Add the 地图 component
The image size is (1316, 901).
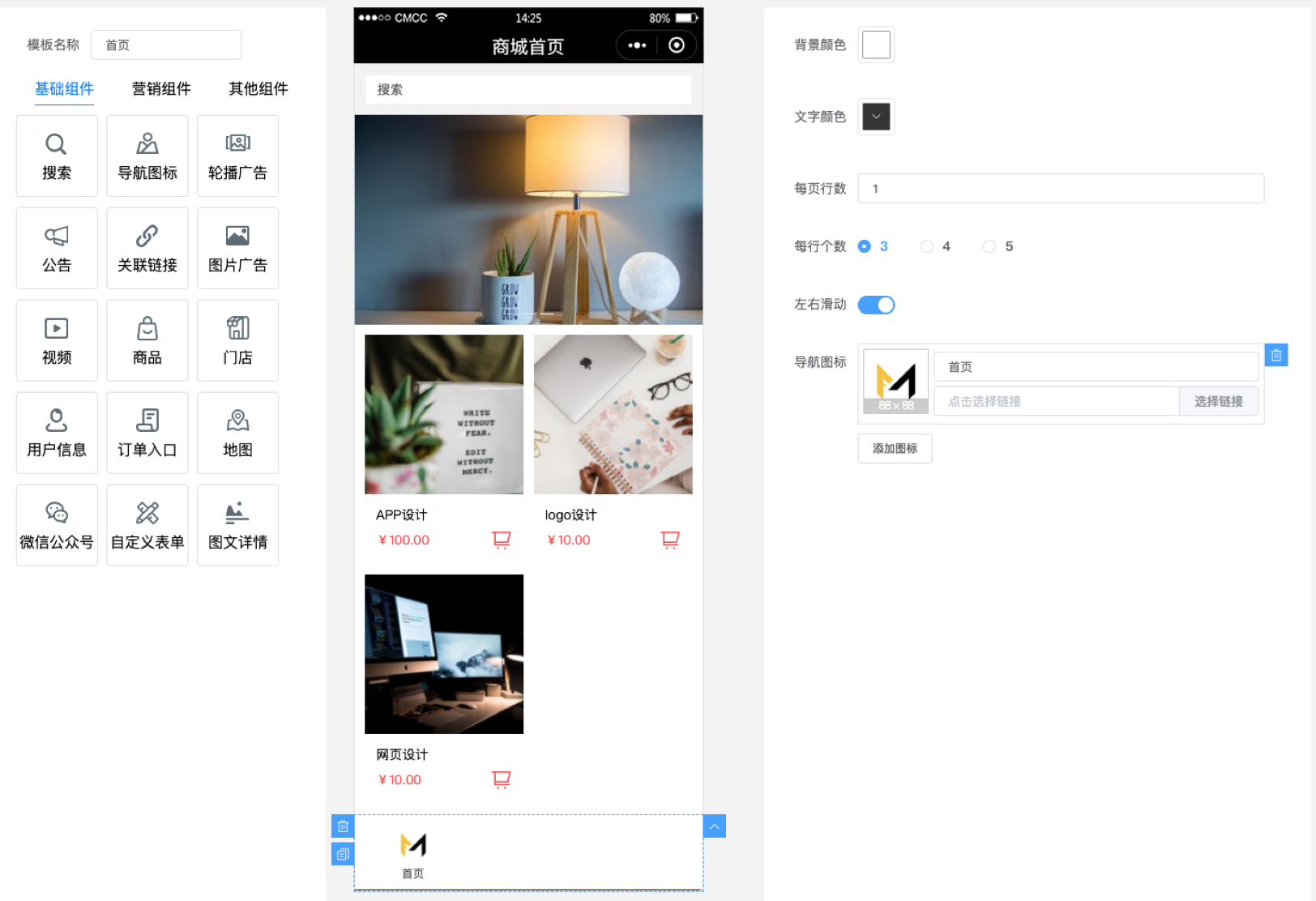237,433
